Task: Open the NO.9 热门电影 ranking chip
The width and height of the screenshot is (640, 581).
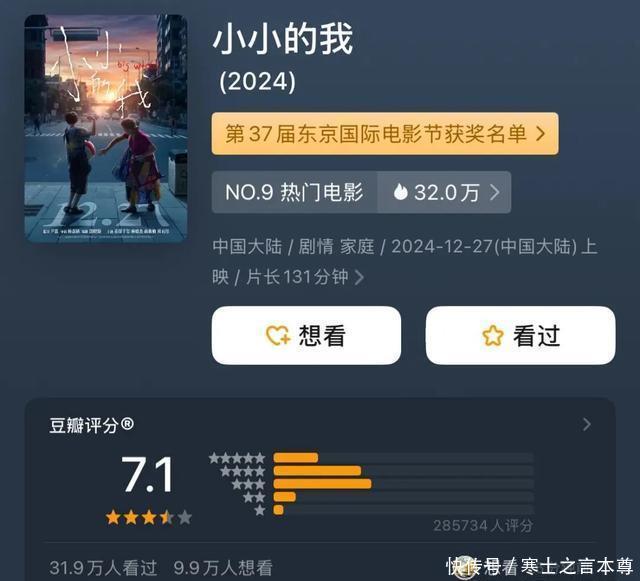Action: 295,193
